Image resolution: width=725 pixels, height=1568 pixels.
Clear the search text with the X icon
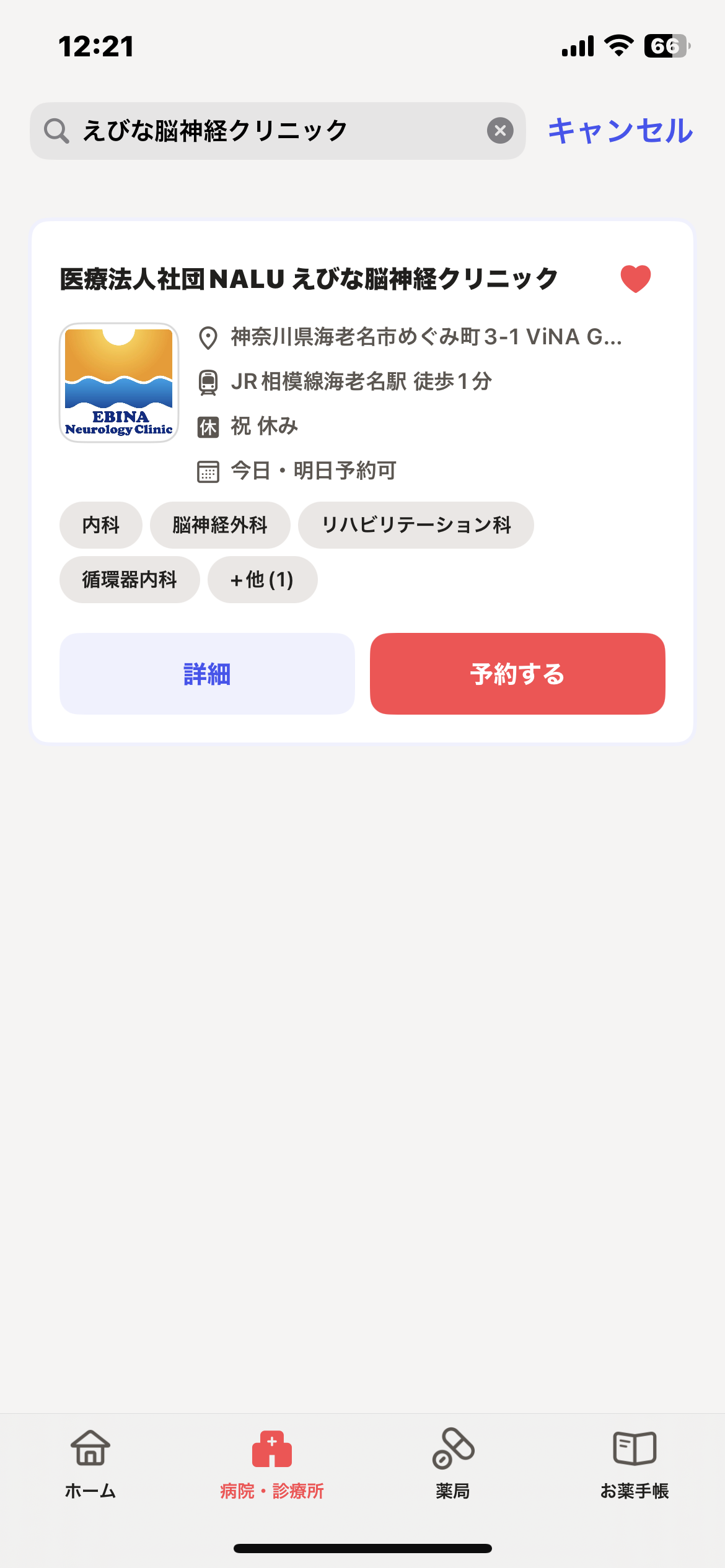pyautogui.click(x=500, y=131)
